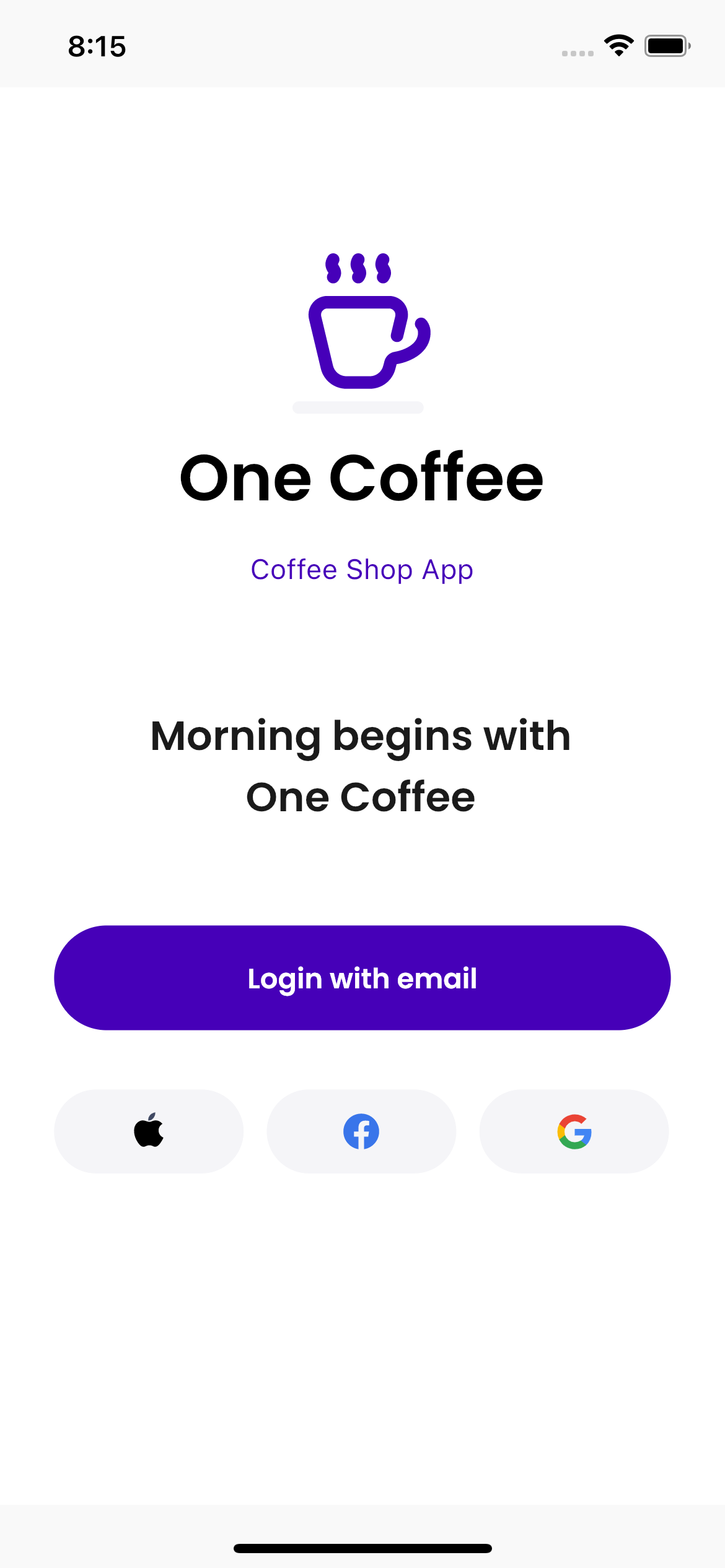Continue with Facebook login
725x1568 pixels.
point(361,1131)
